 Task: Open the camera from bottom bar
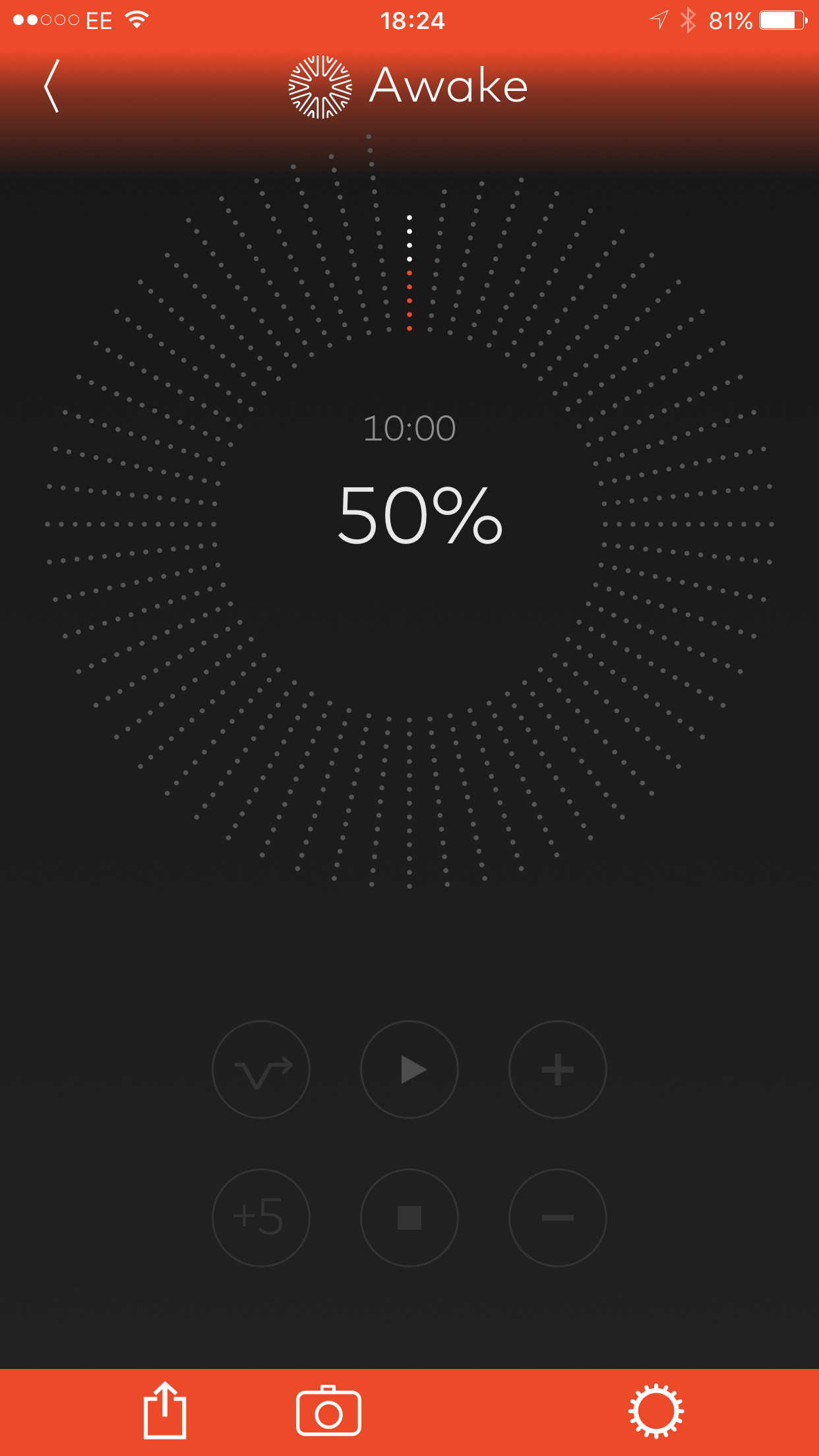tap(328, 1411)
